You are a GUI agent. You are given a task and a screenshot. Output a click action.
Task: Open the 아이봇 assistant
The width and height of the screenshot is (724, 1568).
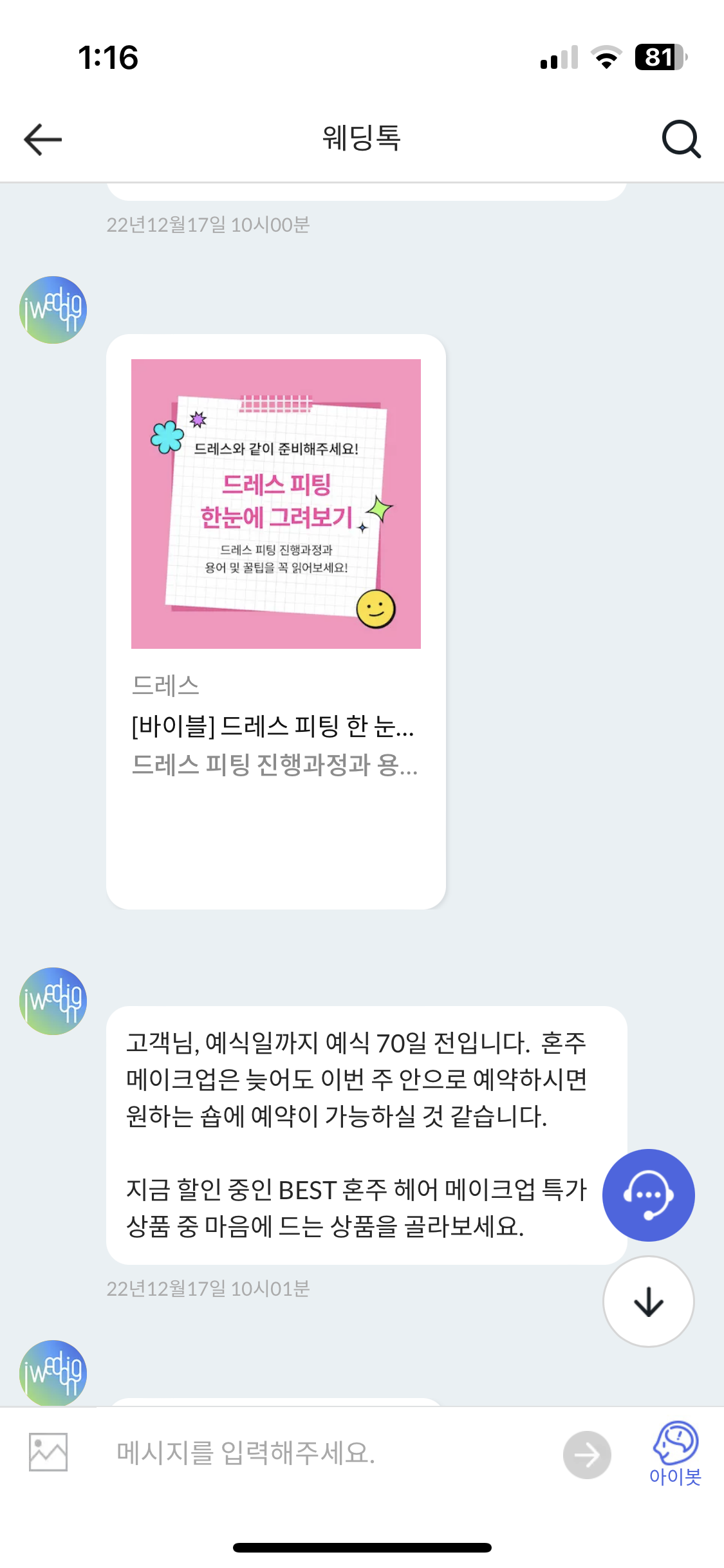pos(675,1453)
